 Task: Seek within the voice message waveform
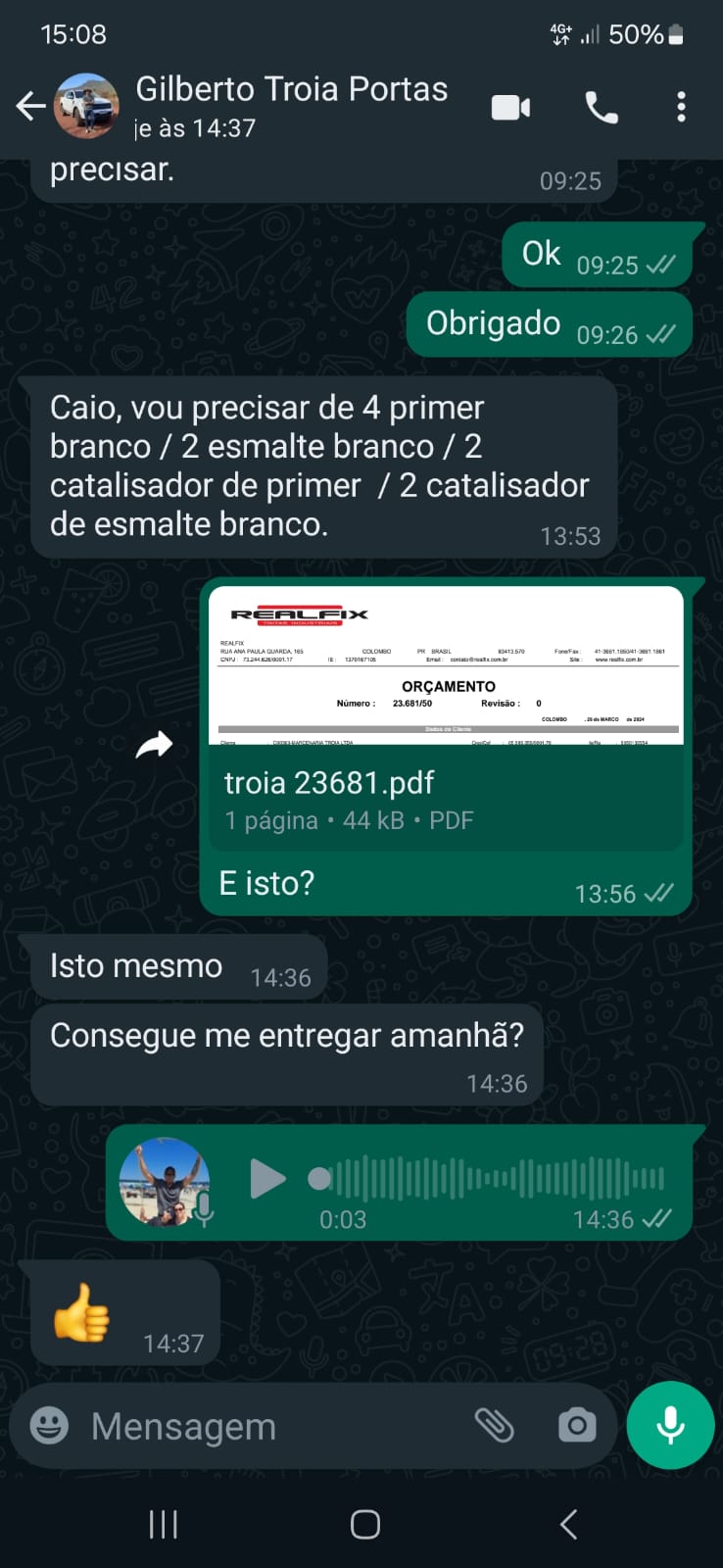point(490,1178)
